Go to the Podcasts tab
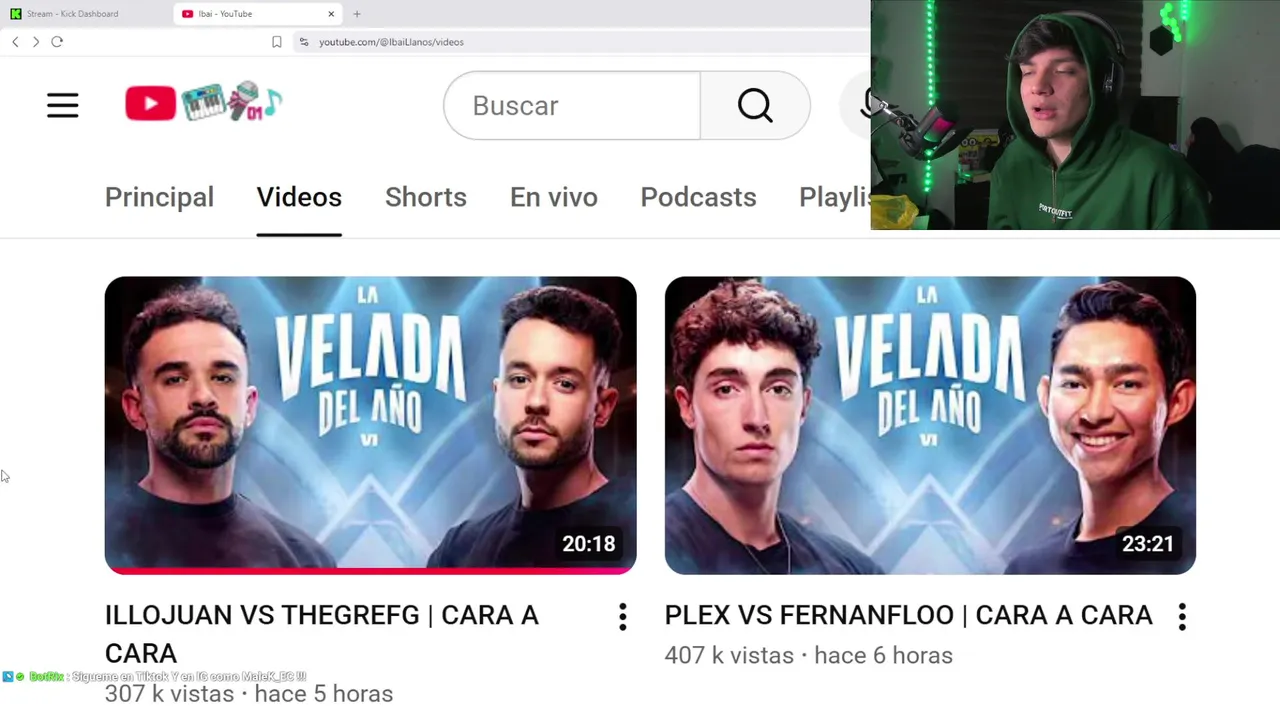 click(698, 197)
